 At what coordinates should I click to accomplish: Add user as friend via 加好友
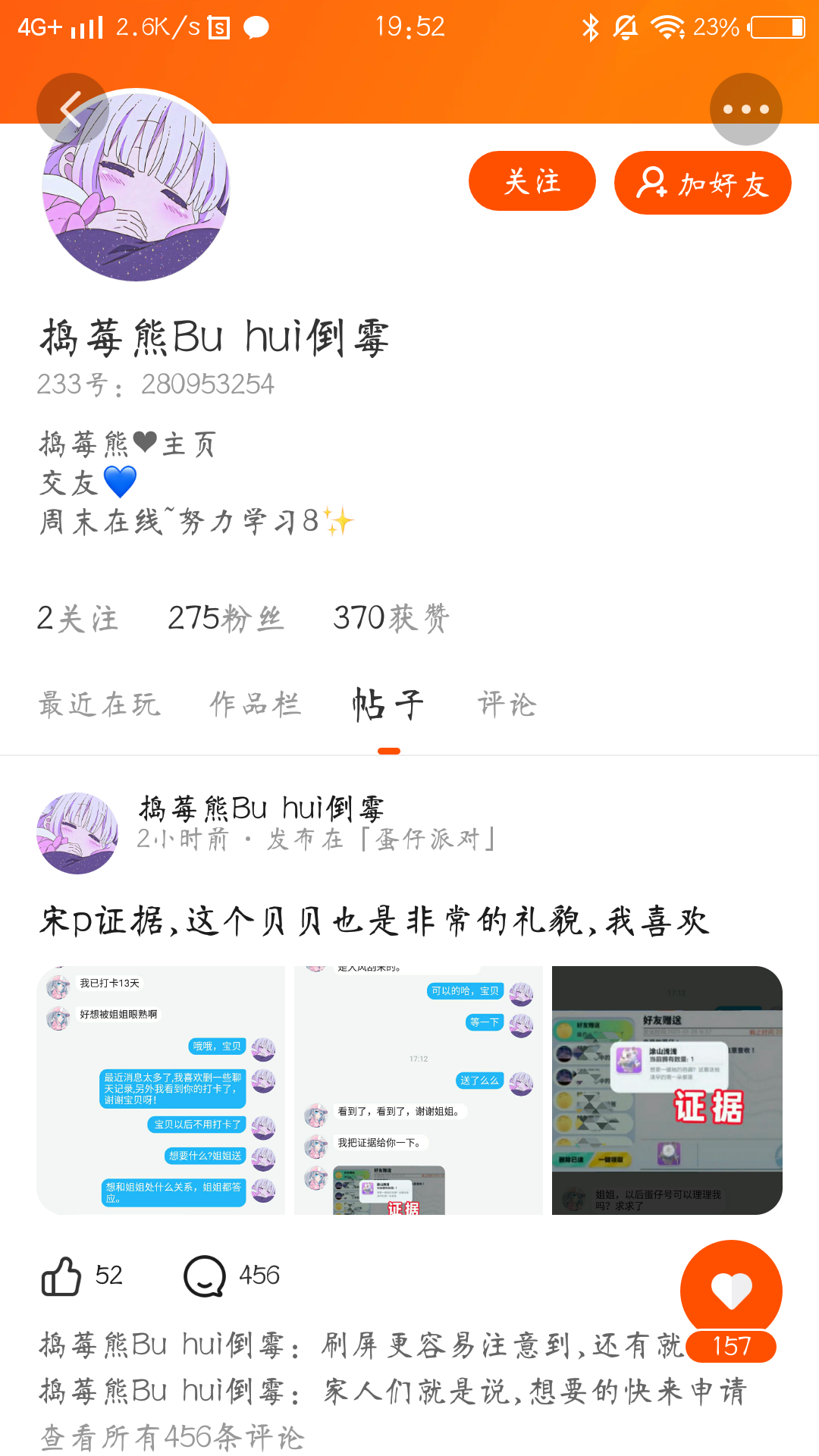tap(703, 183)
